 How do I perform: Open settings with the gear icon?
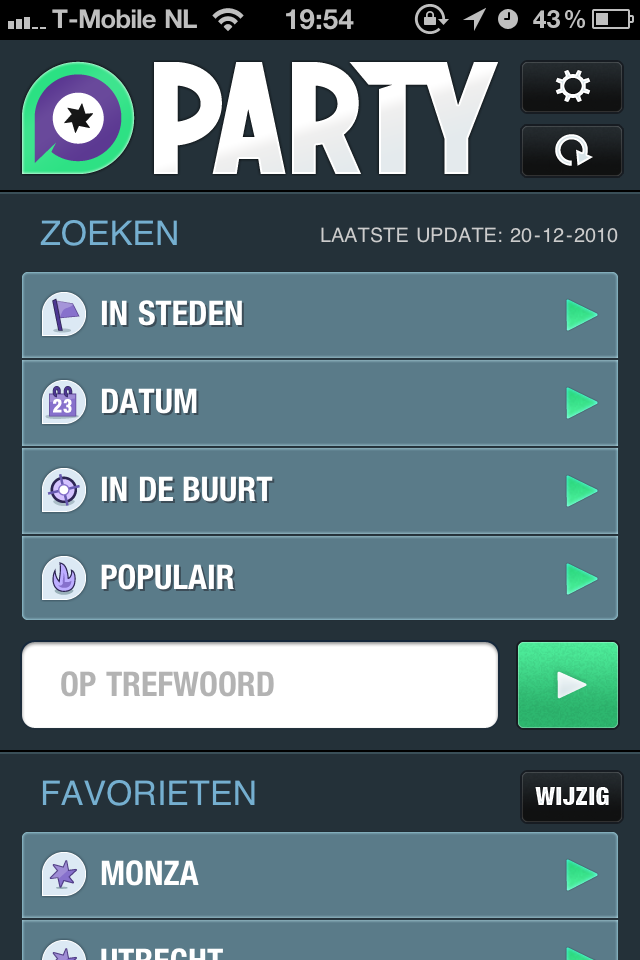click(571, 87)
